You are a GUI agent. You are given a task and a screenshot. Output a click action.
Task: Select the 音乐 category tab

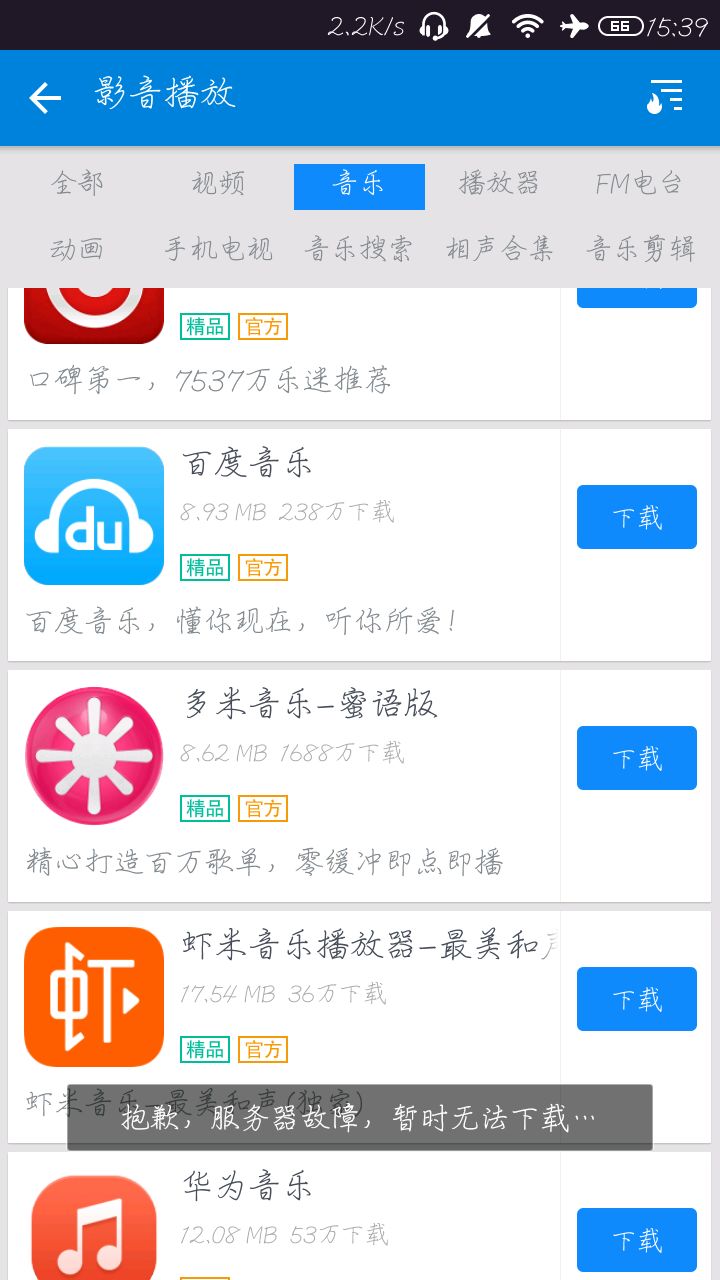click(359, 187)
